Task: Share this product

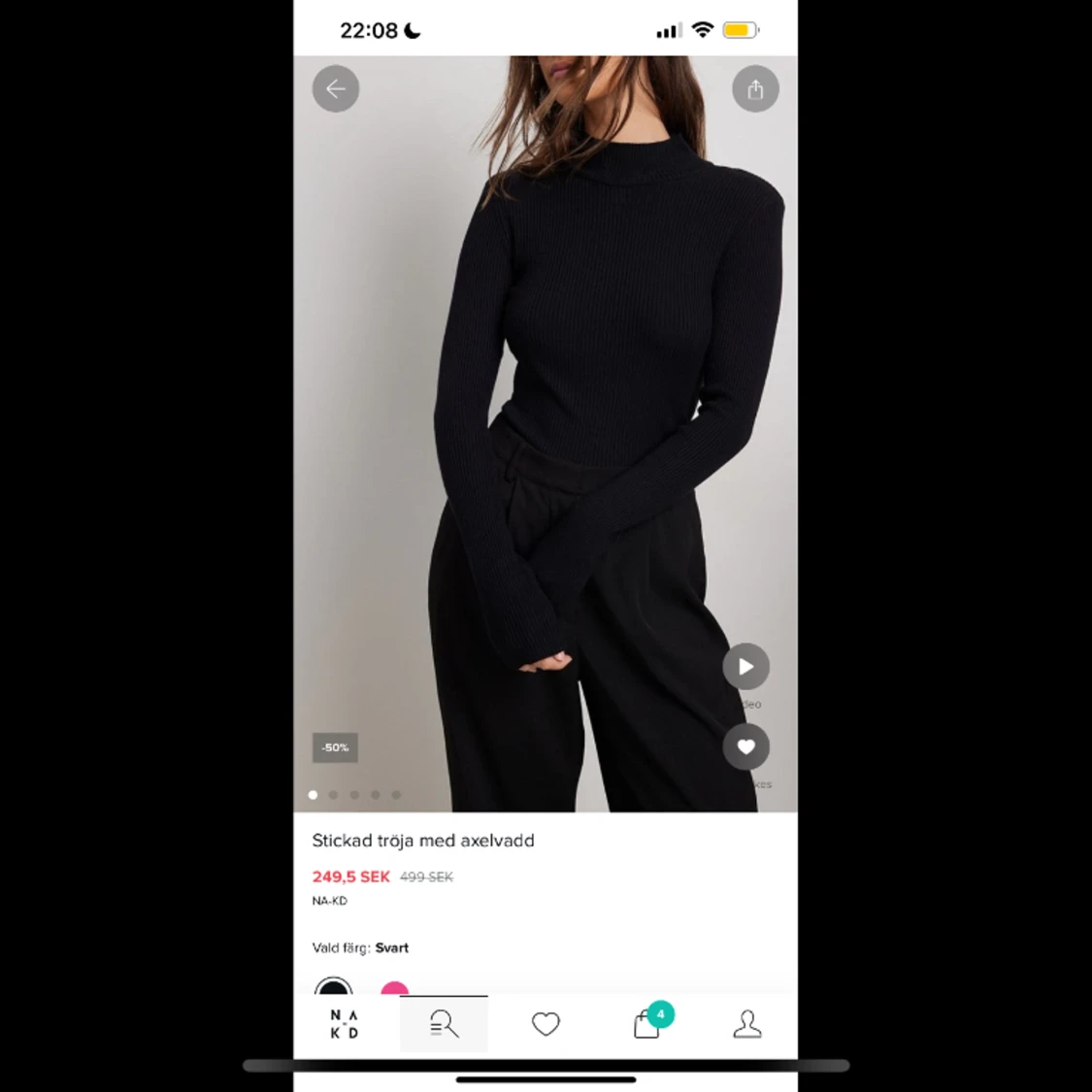Action: coord(755,89)
